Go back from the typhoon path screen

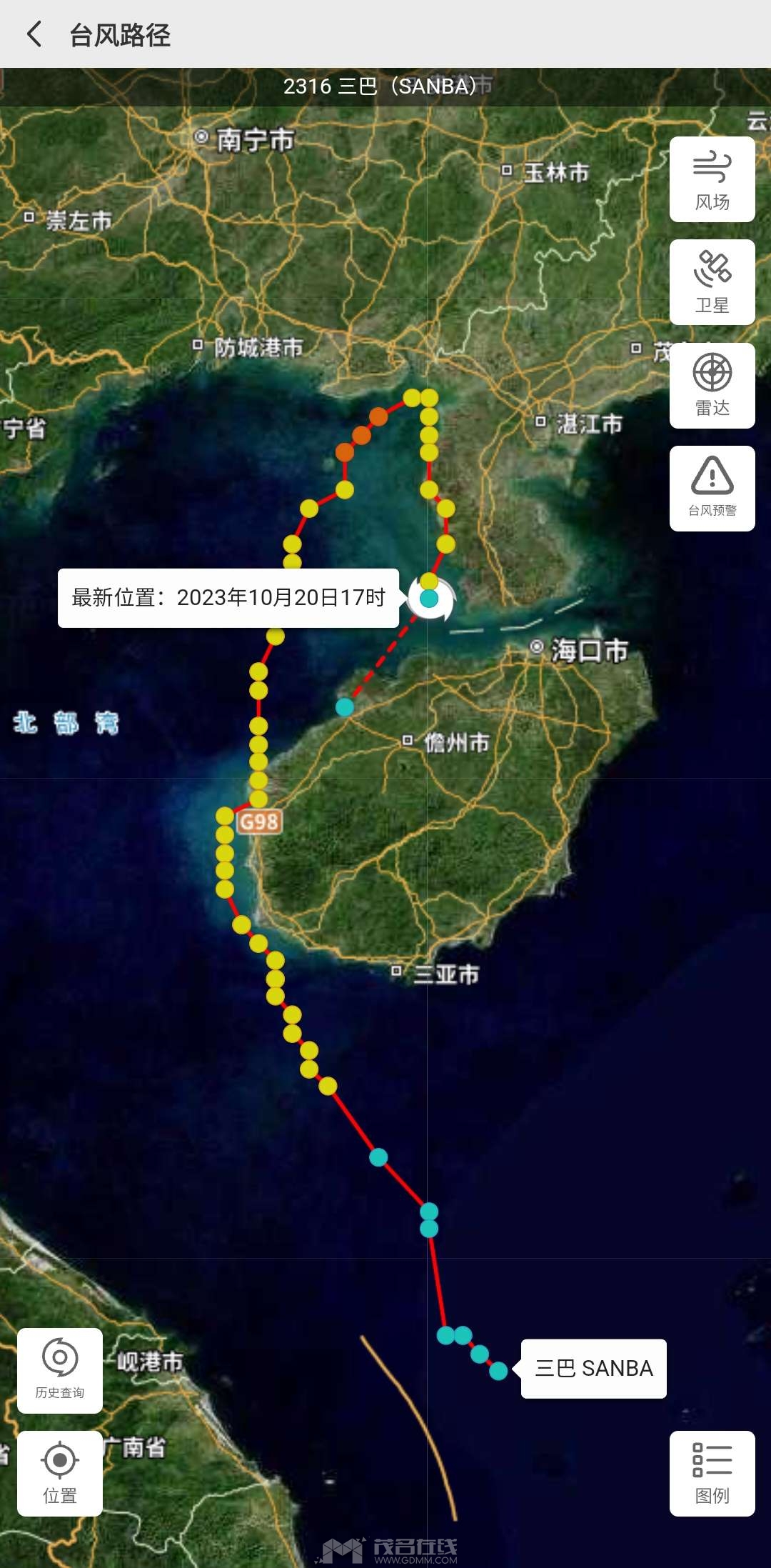point(34,34)
